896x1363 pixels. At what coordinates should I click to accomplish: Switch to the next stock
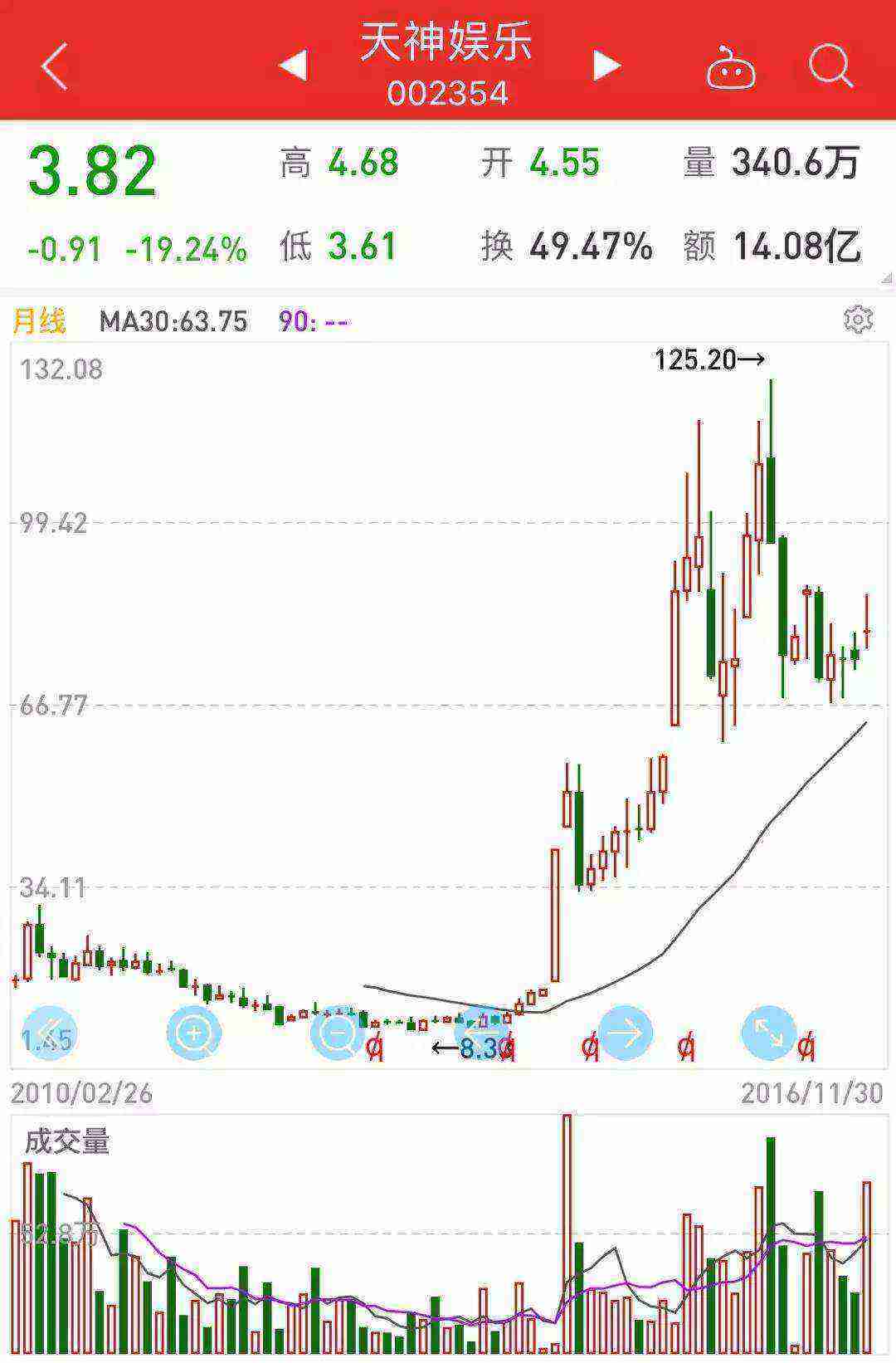[606, 66]
